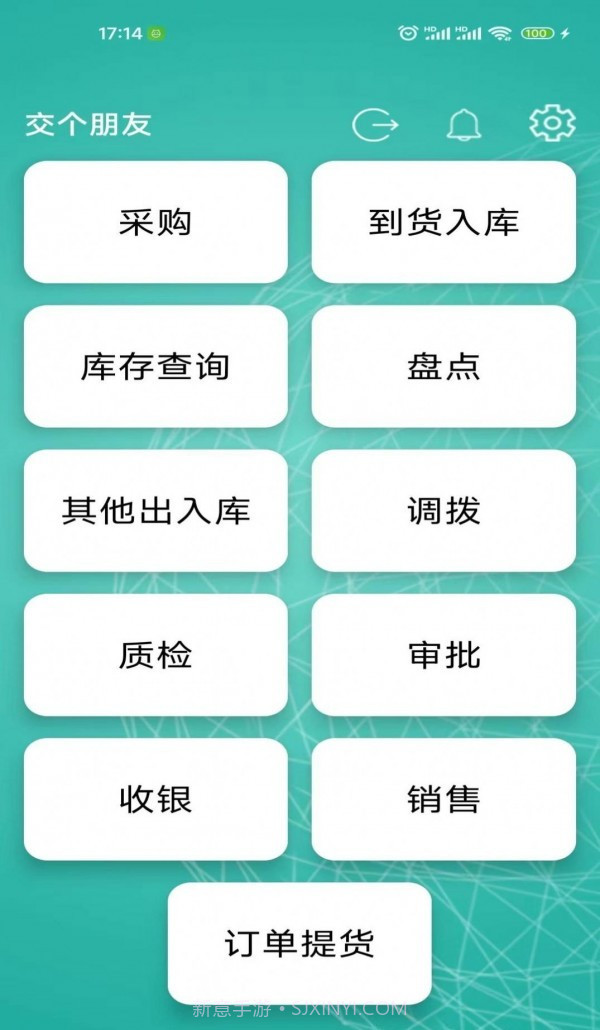This screenshot has height=1030, width=600.
Task: Open the settings gear
Action: pyautogui.click(x=552, y=124)
